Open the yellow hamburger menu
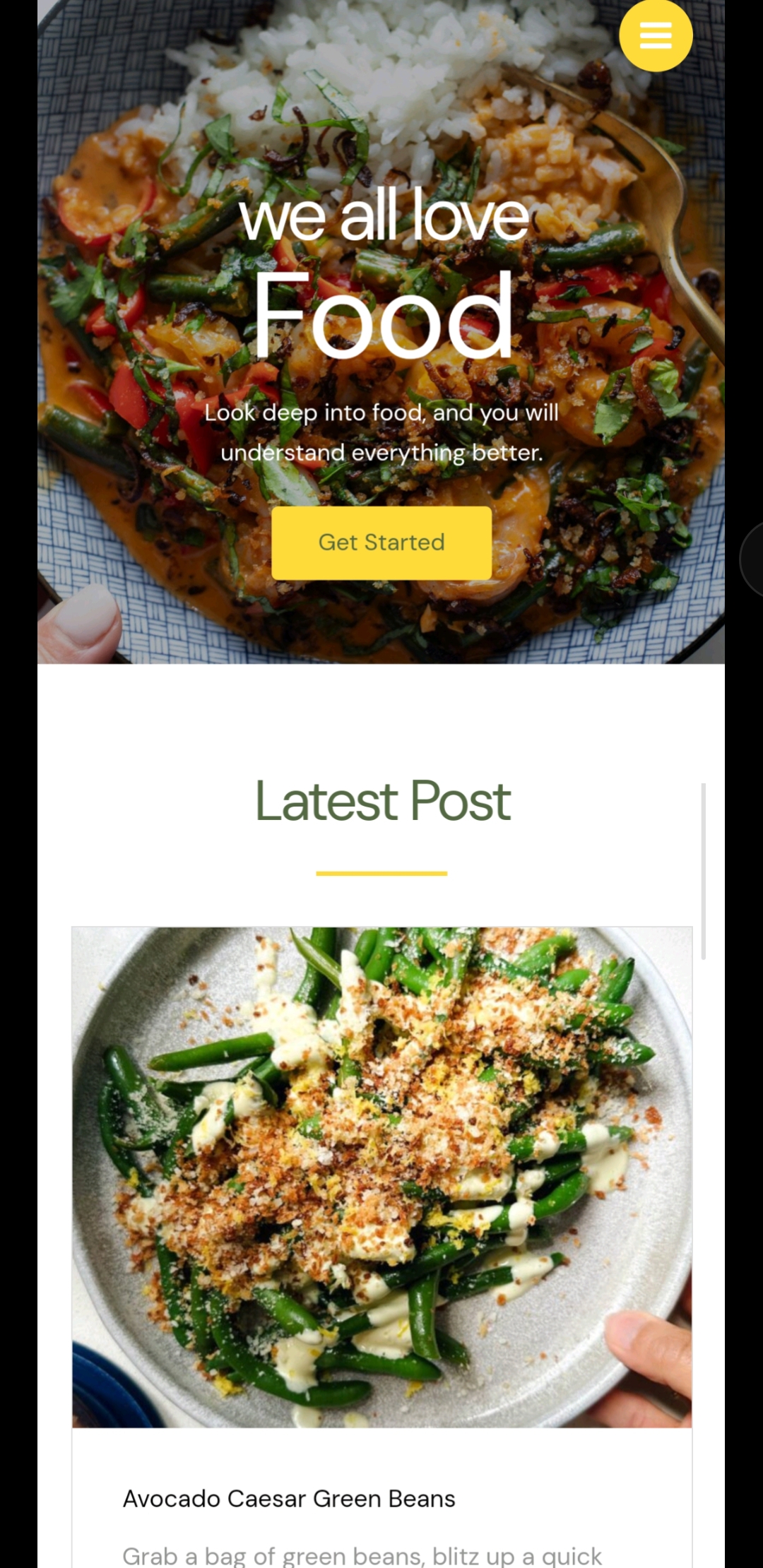 coord(655,35)
